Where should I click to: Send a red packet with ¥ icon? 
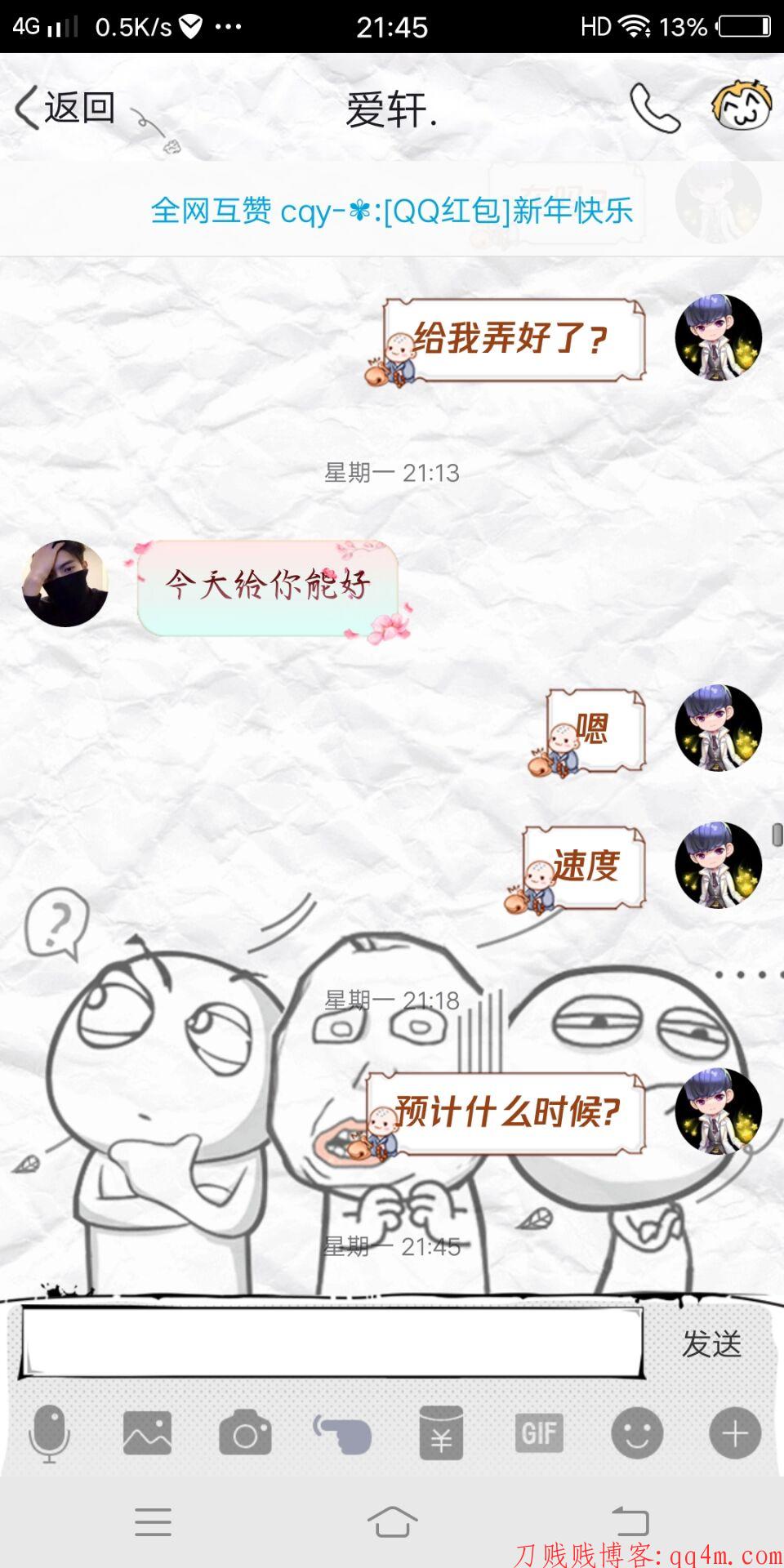coord(441,1433)
